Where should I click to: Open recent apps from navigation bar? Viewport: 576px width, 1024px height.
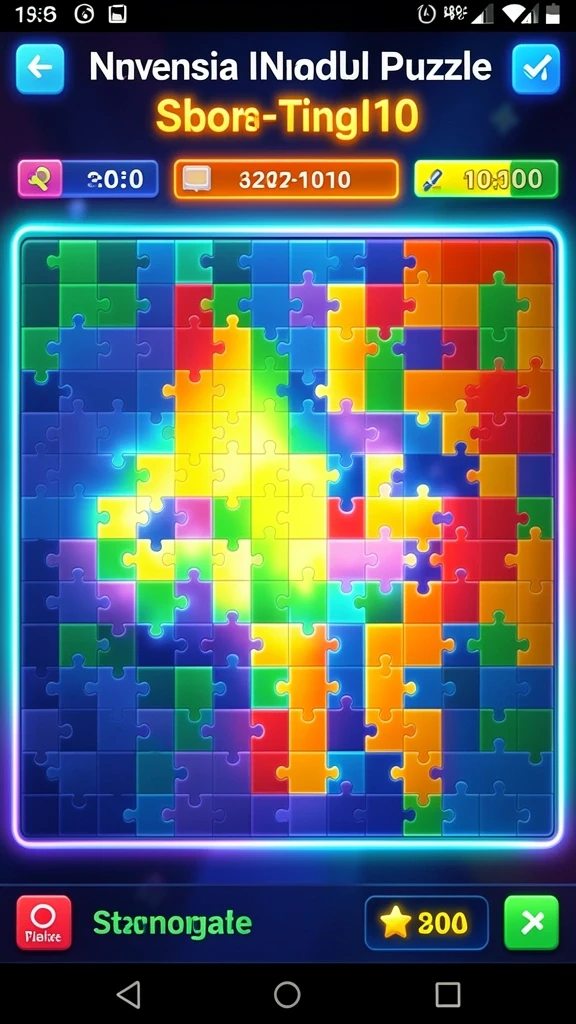[448, 995]
